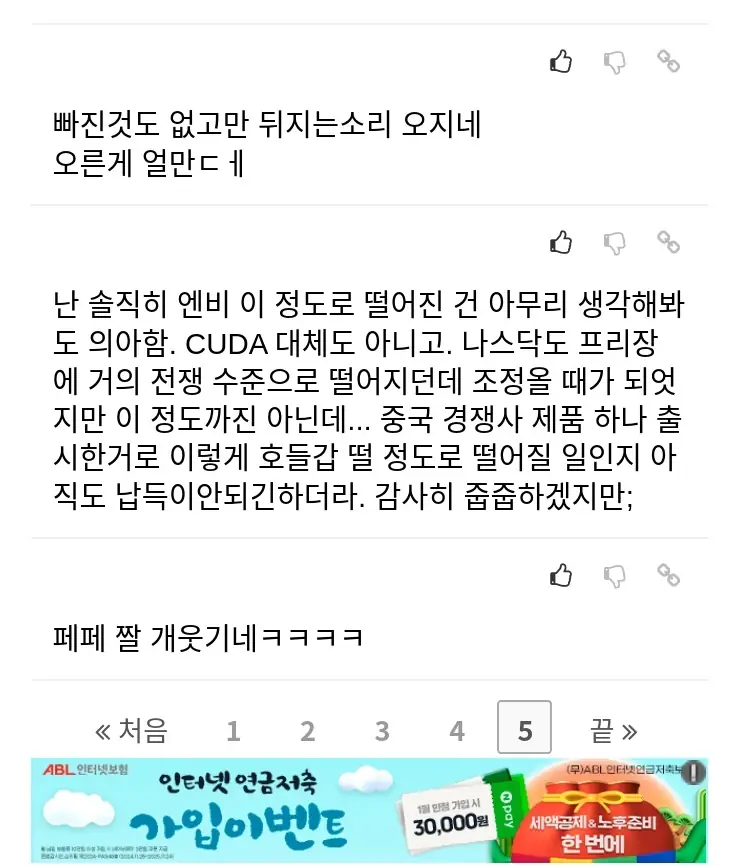
Task: Go to comment page 1
Action: coord(233,731)
